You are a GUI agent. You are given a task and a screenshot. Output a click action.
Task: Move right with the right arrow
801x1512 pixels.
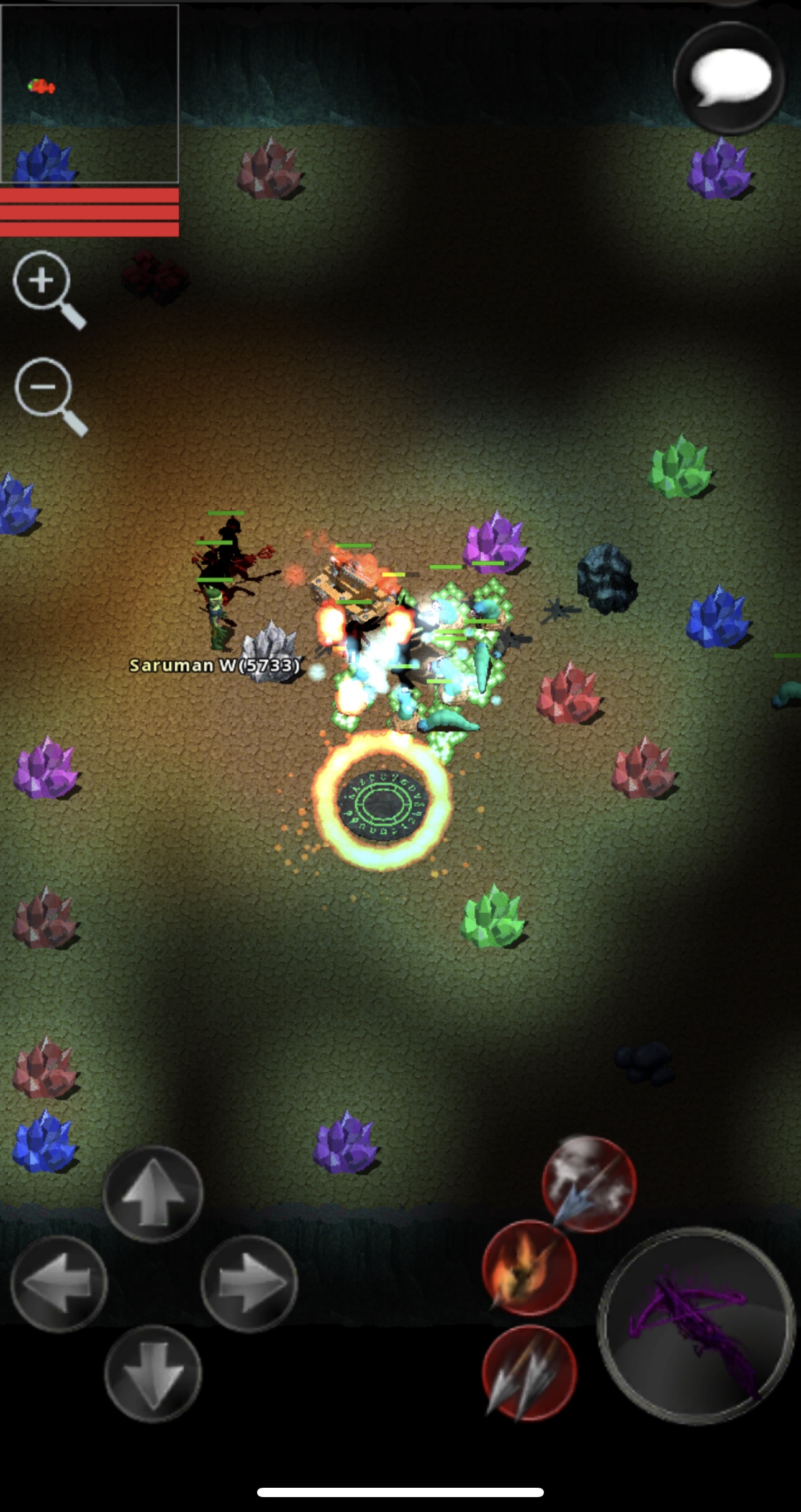click(248, 1283)
